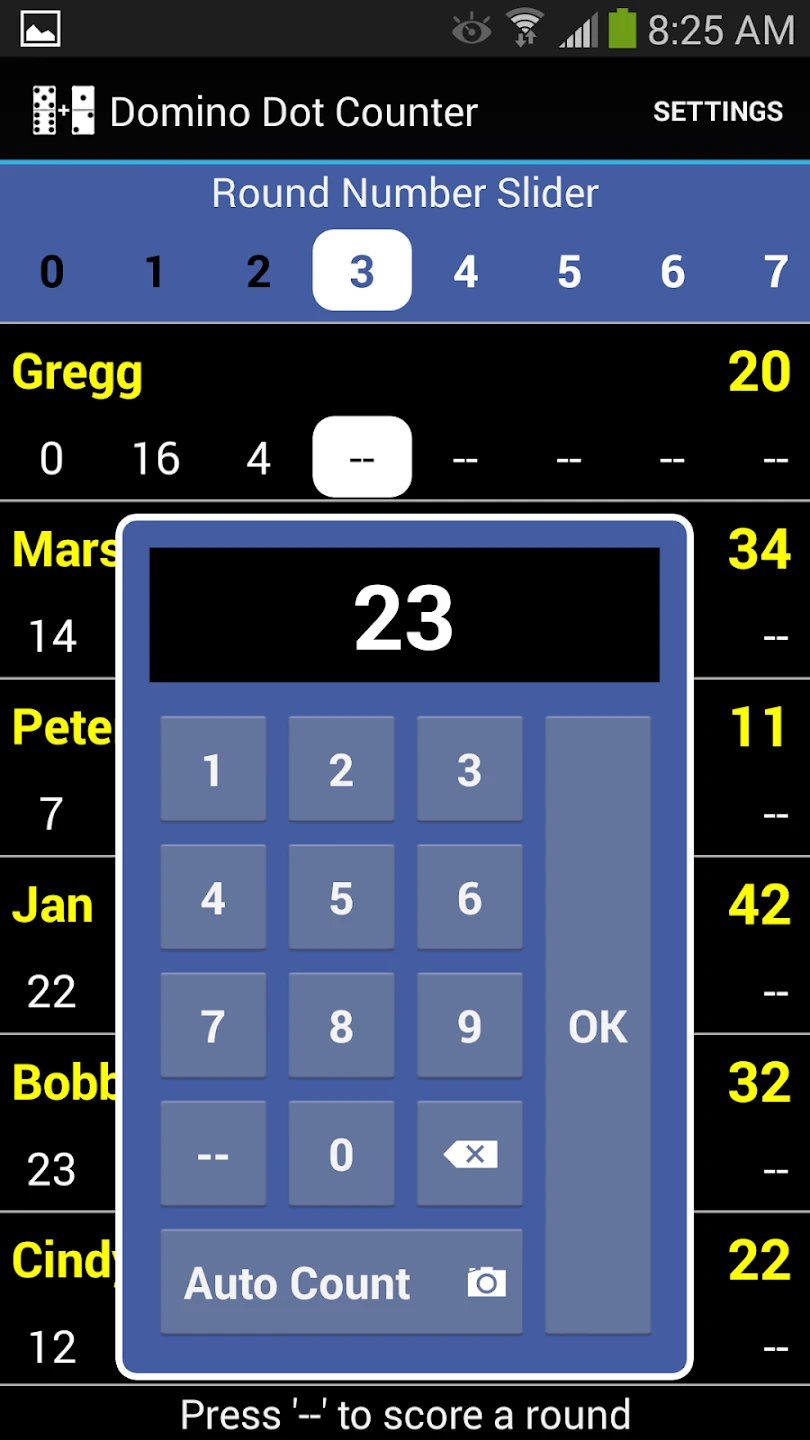Delete last digit with the backspace key

[469, 1154]
